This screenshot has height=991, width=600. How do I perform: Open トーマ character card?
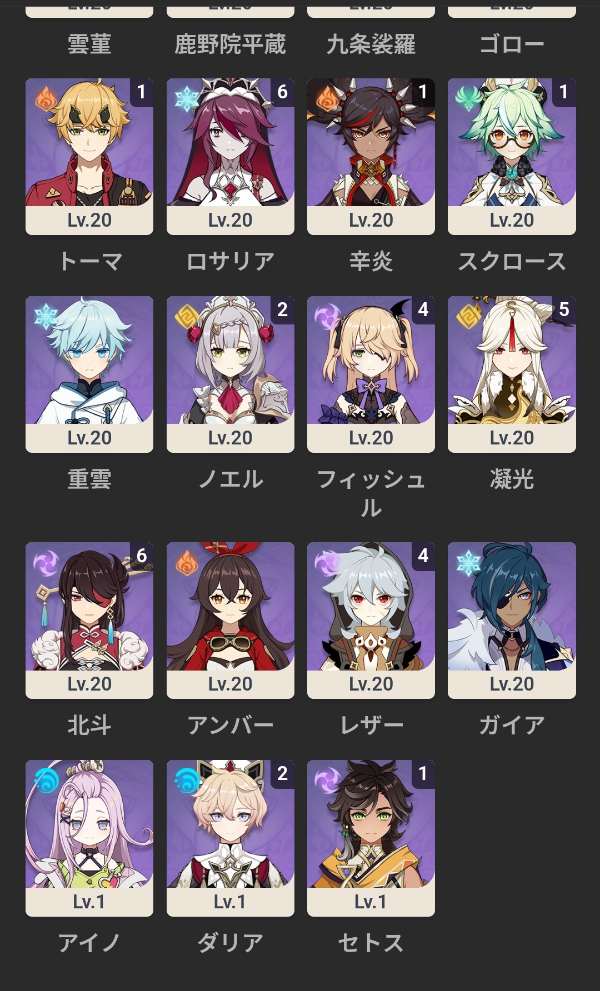pyautogui.click(x=89, y=156)
